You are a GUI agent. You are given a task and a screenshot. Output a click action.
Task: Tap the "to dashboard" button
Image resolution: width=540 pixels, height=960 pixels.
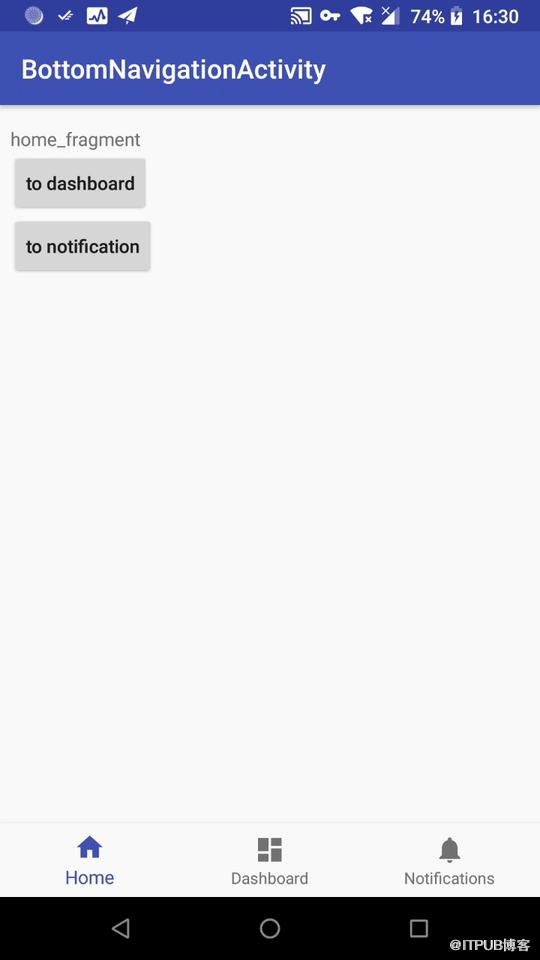tap(80, 183)
